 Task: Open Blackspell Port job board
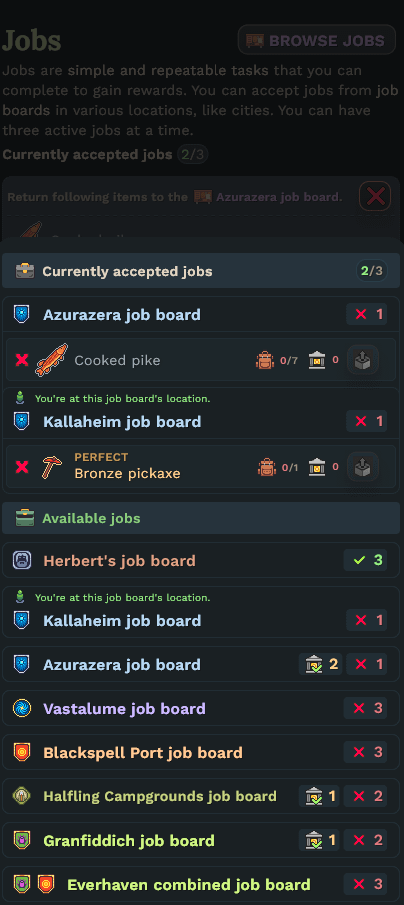(201, 752)
